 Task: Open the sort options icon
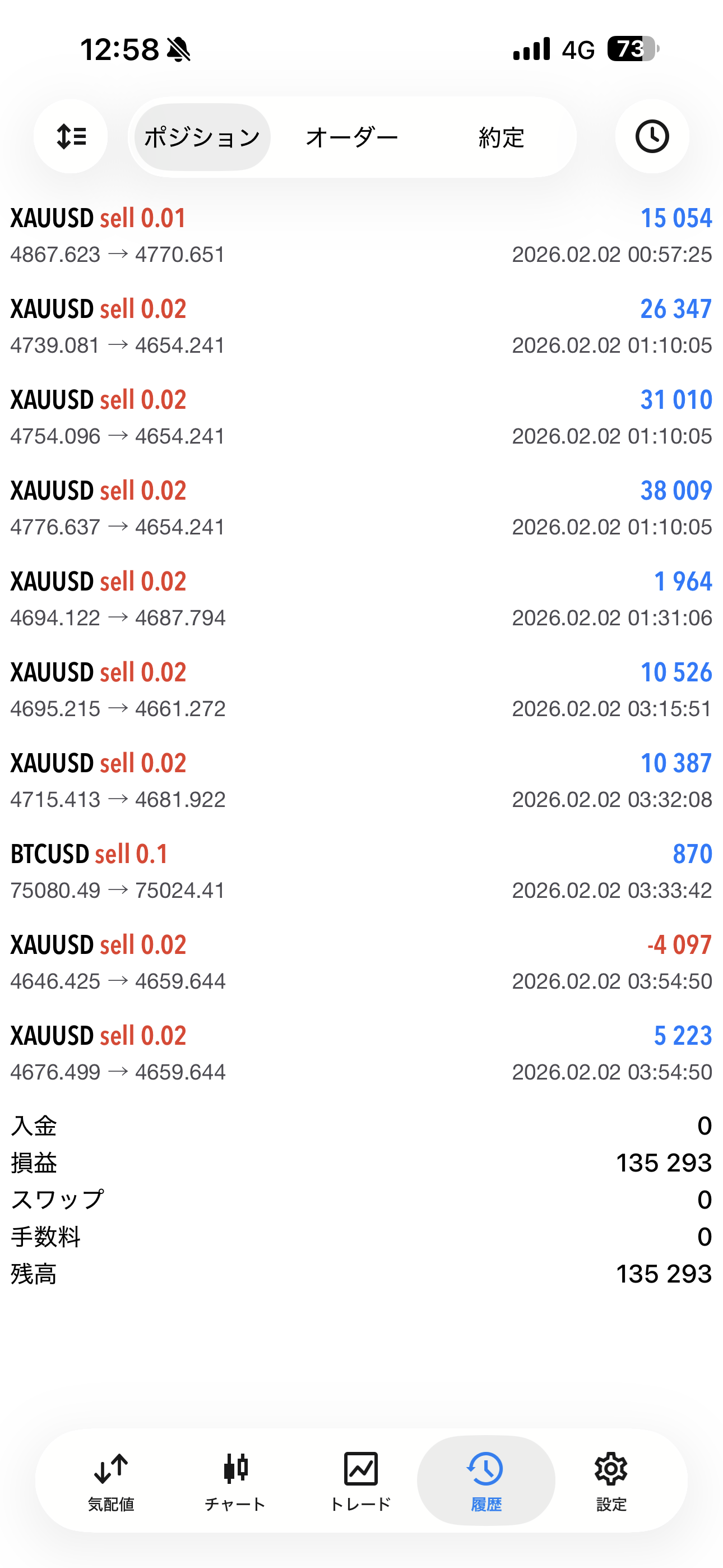point(71,136)
